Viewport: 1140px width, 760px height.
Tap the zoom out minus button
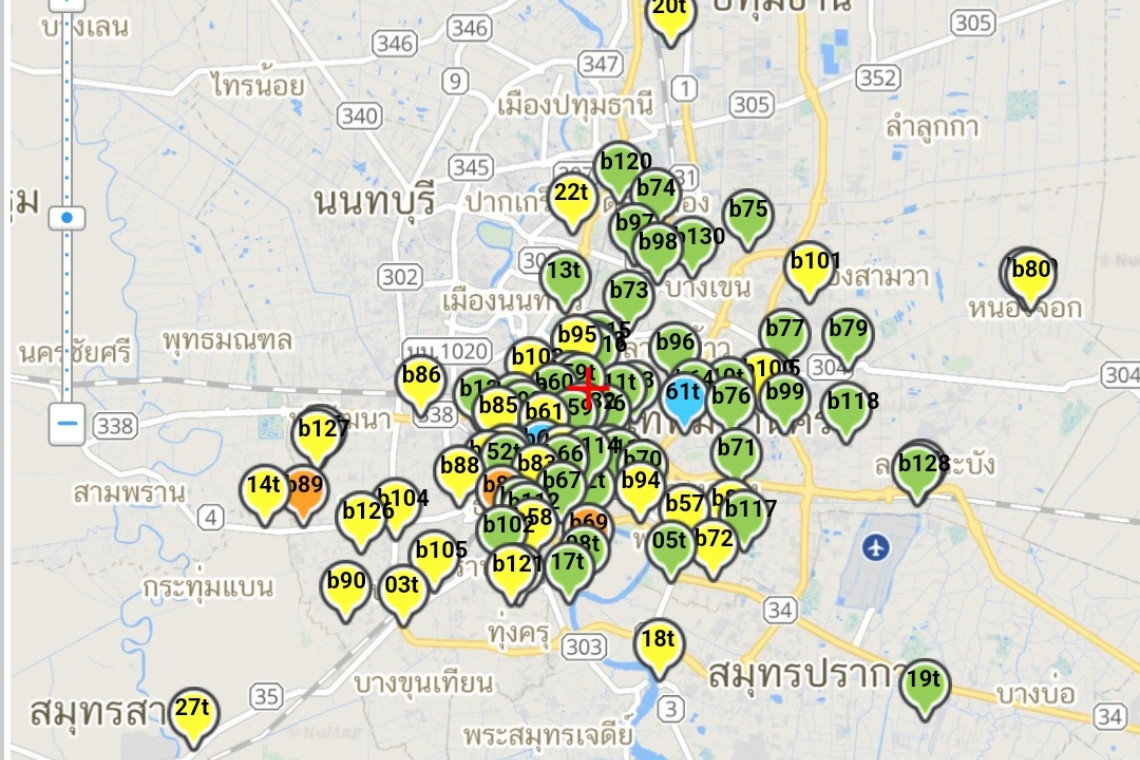coord(68,423)
